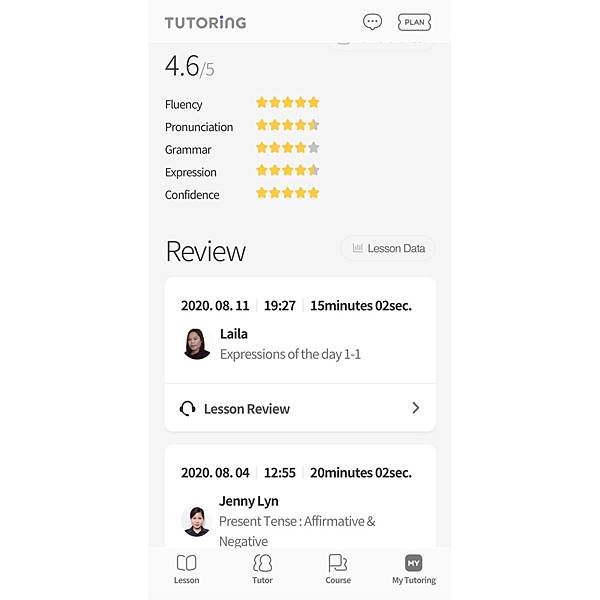This screenshot has height=600, width=600.
Task: Open the chat messages icon
Action: point(372,21)
